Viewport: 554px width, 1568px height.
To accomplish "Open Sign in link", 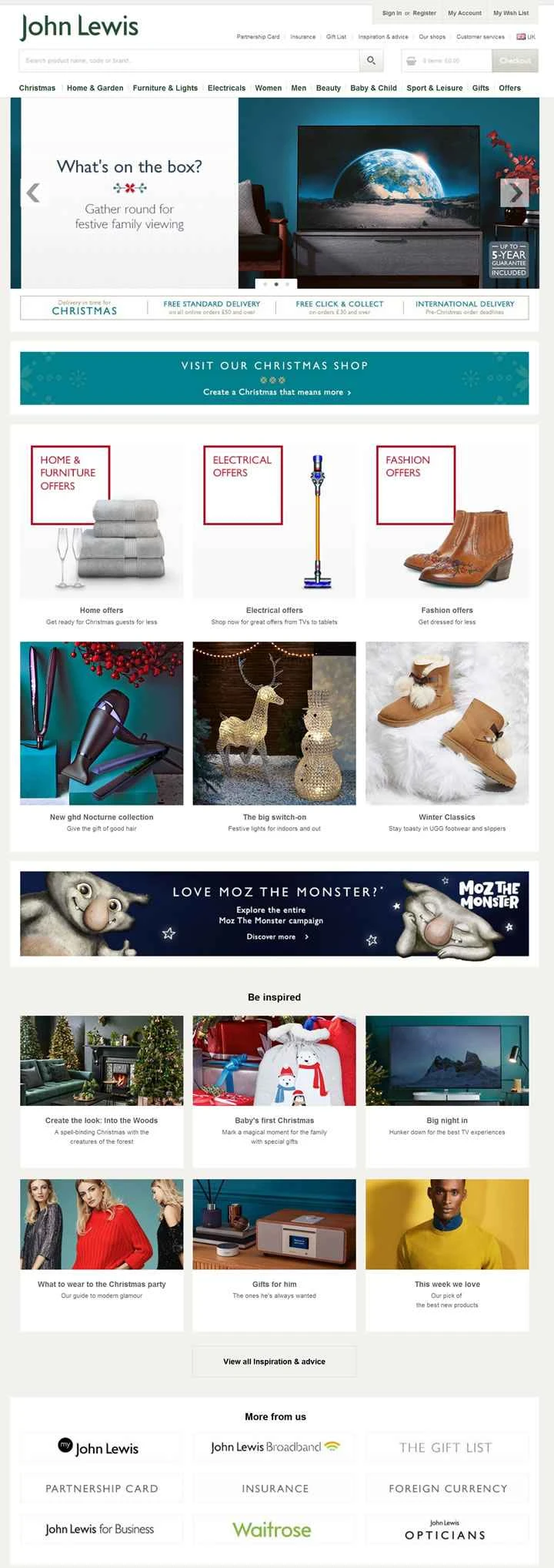I will pos(392,13).
